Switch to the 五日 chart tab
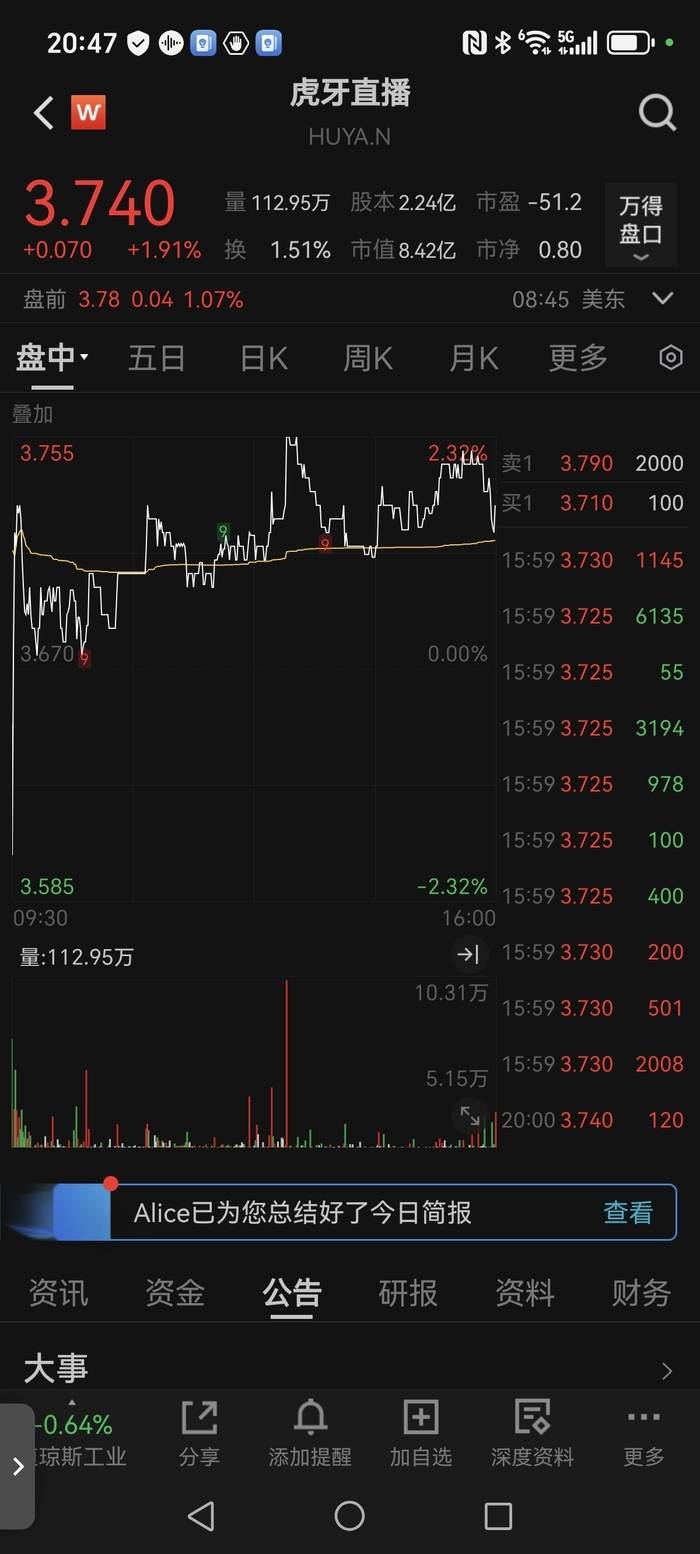Screen dimensions: 700x1554 point(157,357)
